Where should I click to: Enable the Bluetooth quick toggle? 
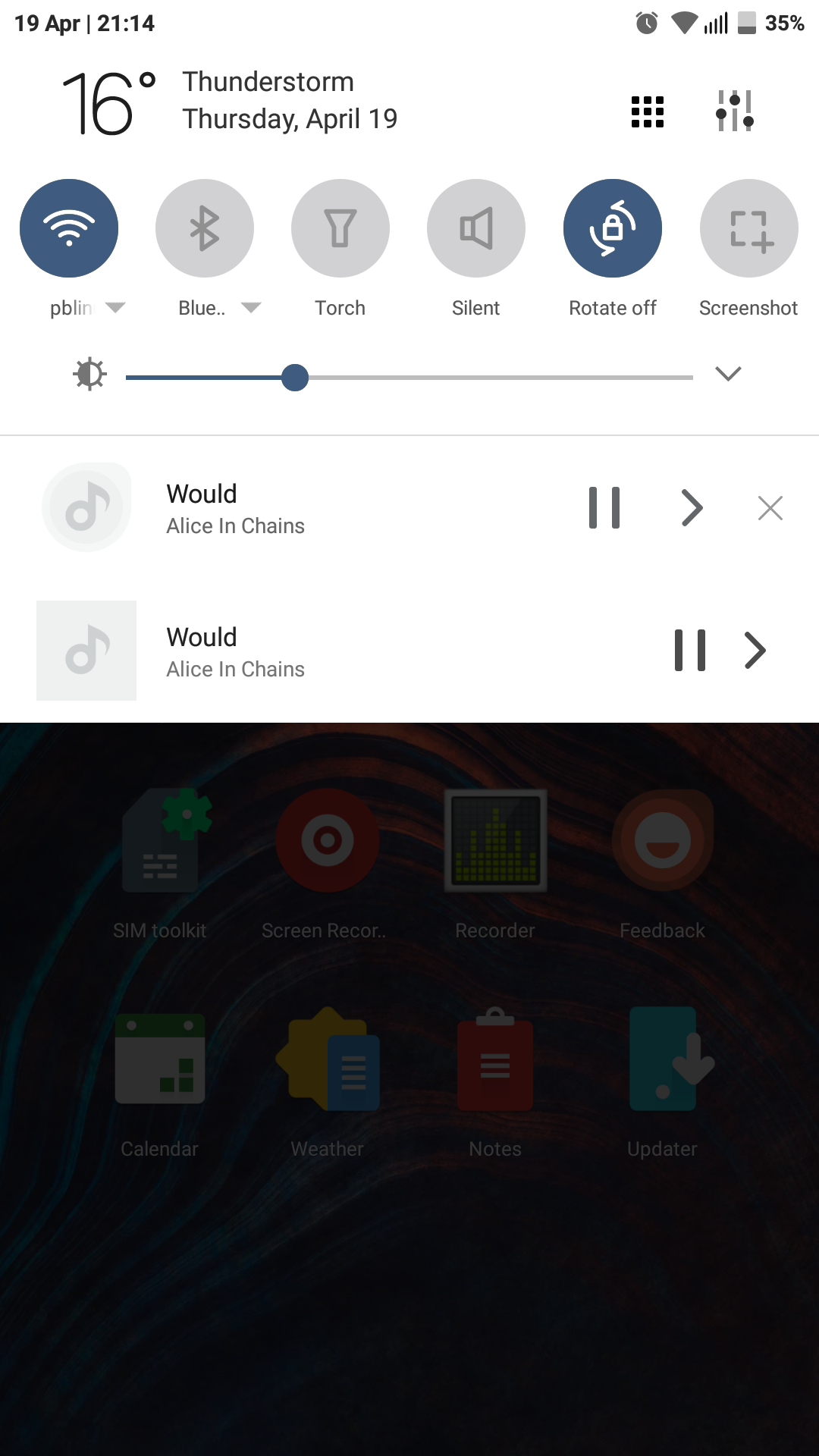point(205,228)
